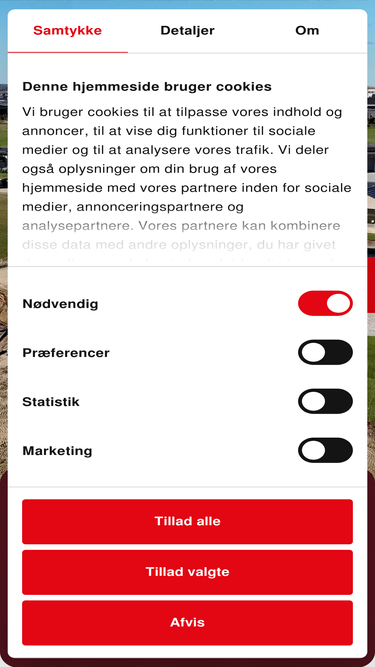Open the Om tab

(307, 31)
